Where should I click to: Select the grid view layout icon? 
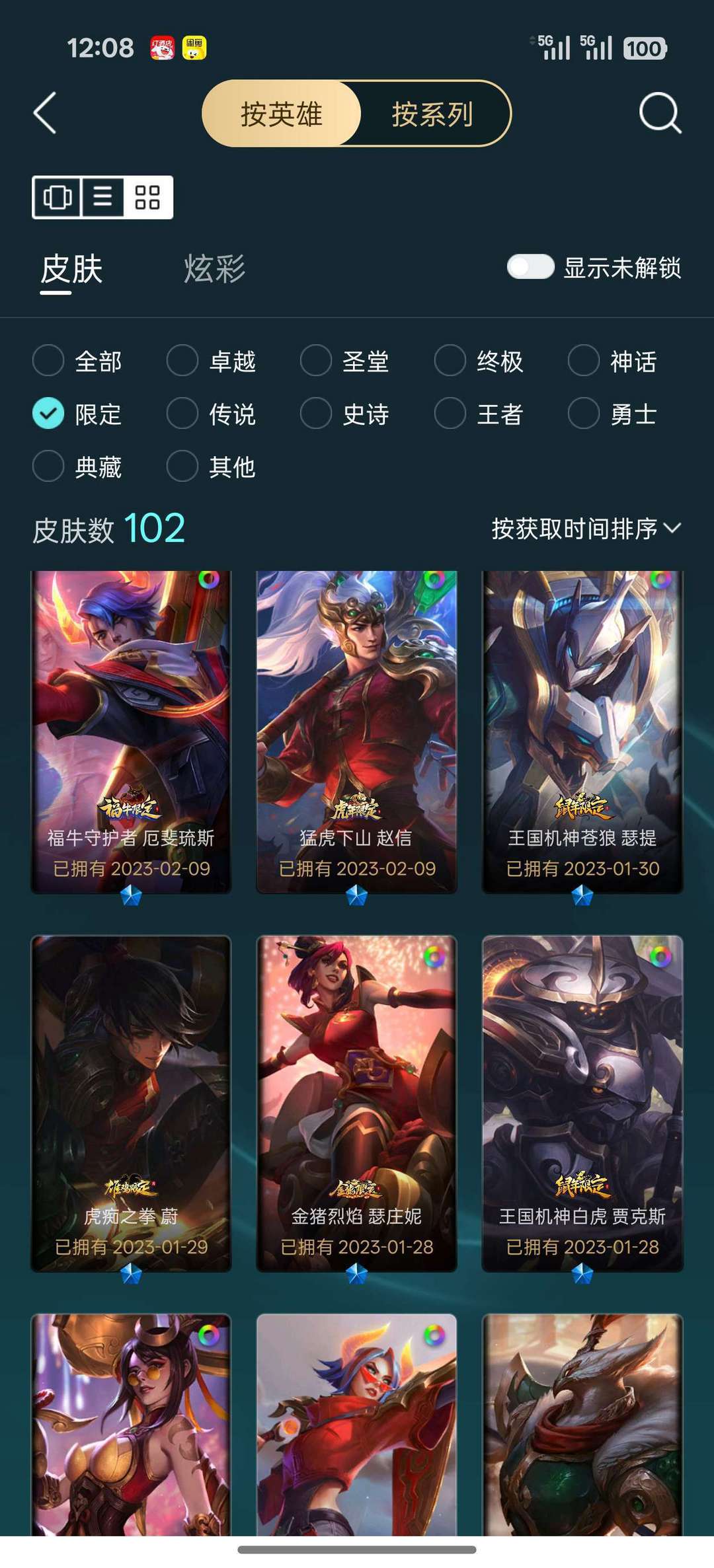point(147,197)
